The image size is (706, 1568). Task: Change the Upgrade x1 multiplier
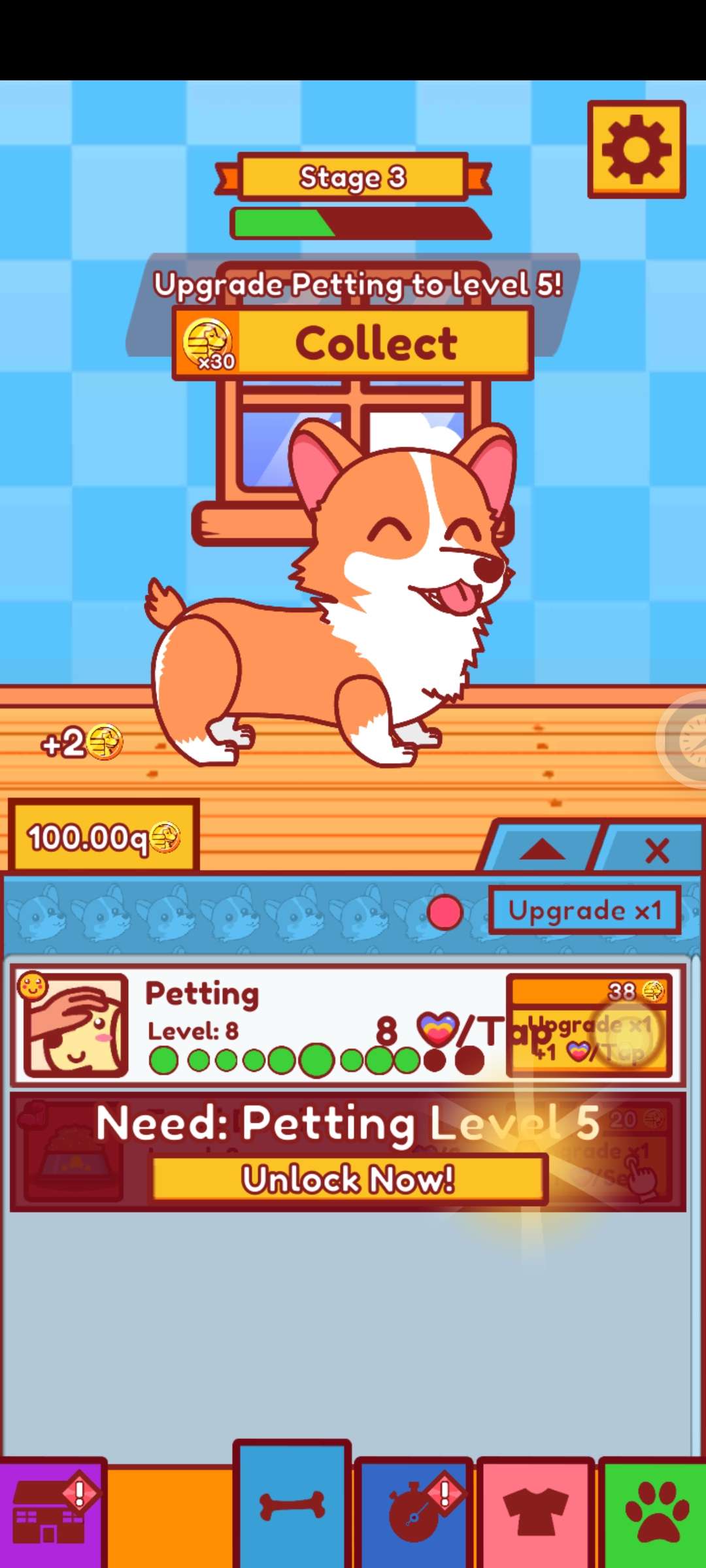[584, 910]
